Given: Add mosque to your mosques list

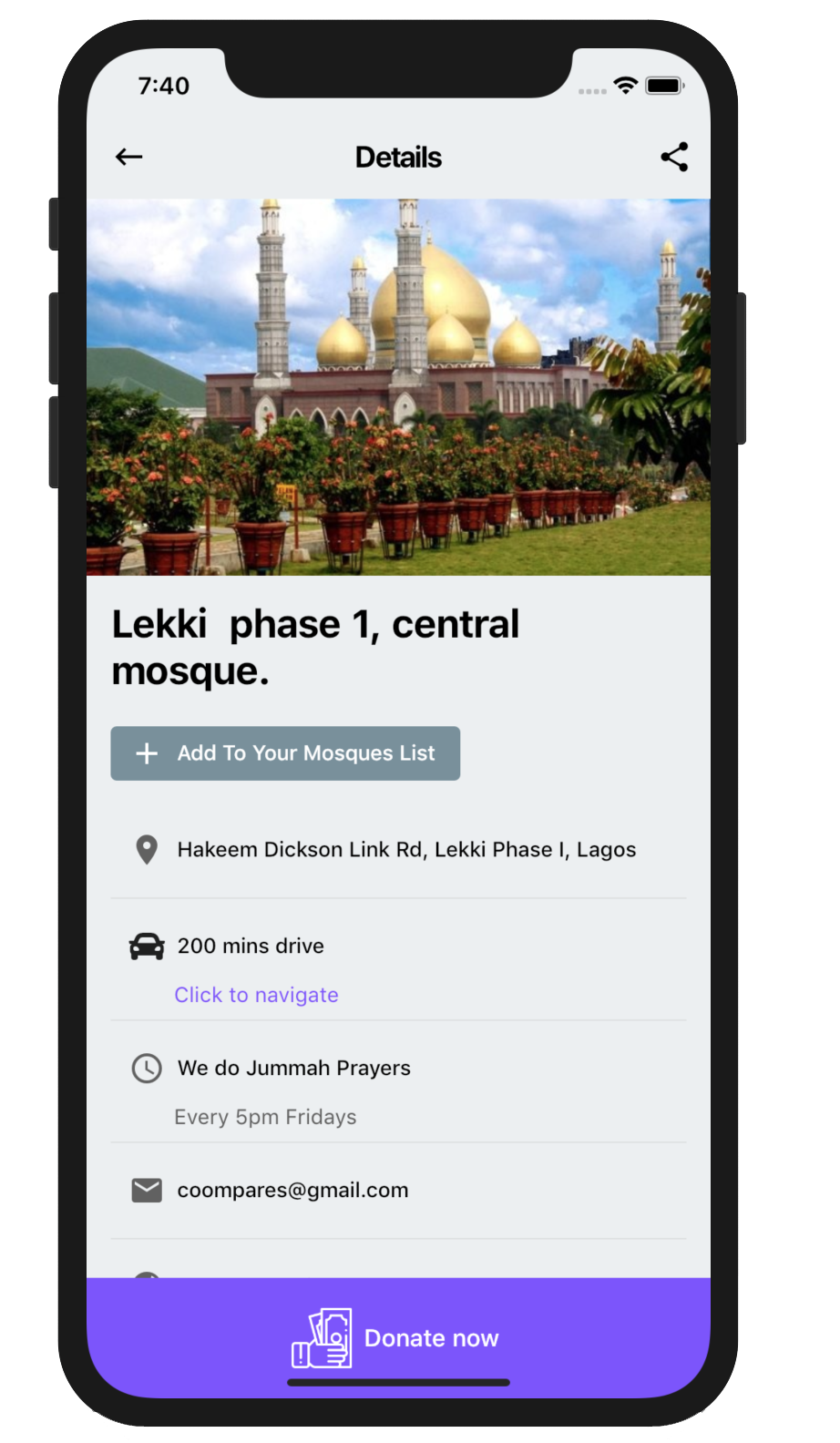Looking at the screenshot, I should click(285, 753).
